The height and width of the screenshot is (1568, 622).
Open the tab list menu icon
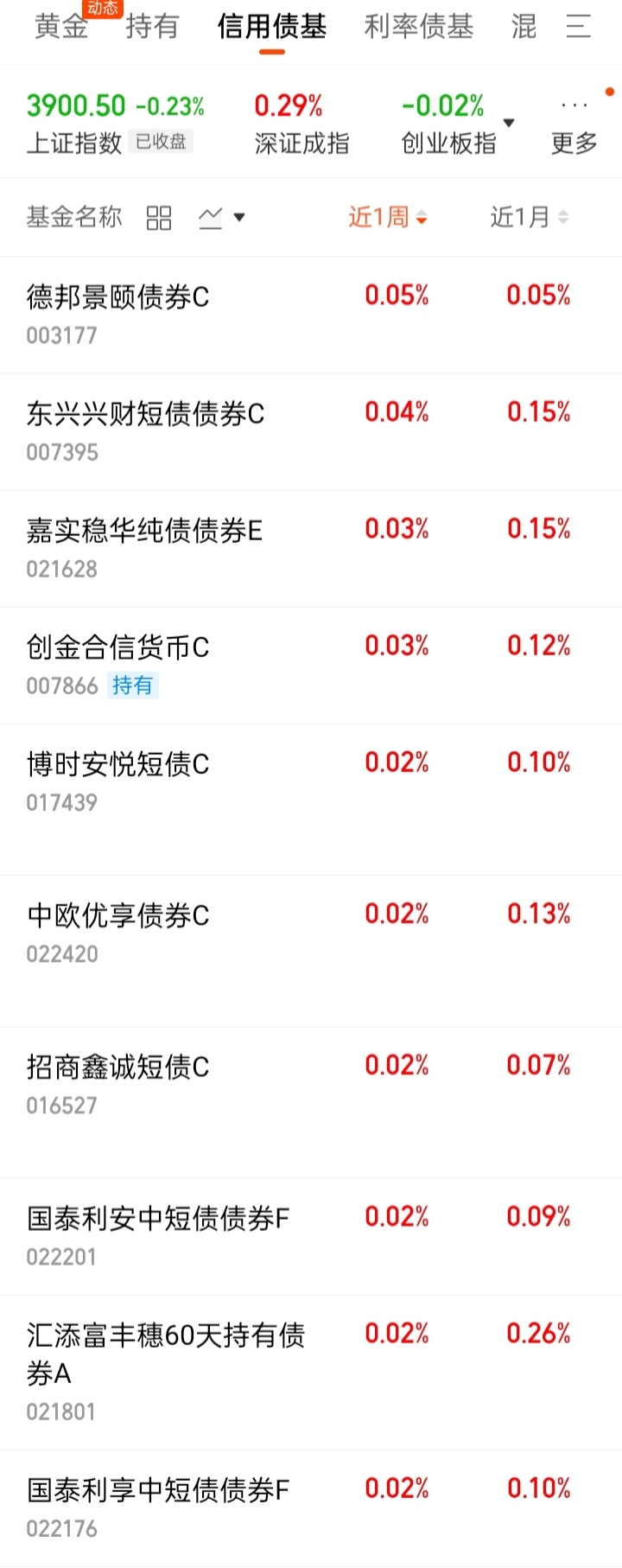578,27
